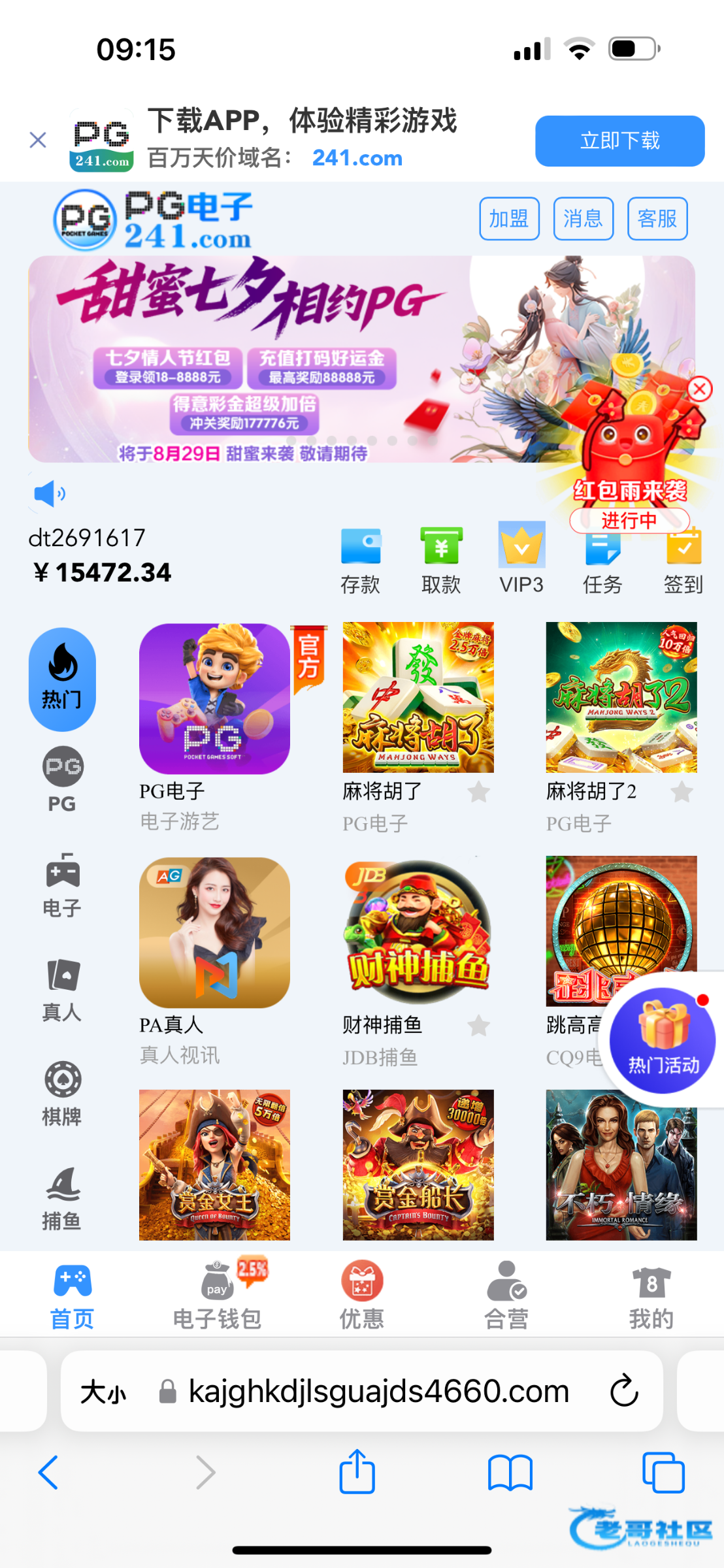The height and width of the screenshot is (1568, 724).
Task: Select the PG category in sidebar
Action: (x=63, y=779)
